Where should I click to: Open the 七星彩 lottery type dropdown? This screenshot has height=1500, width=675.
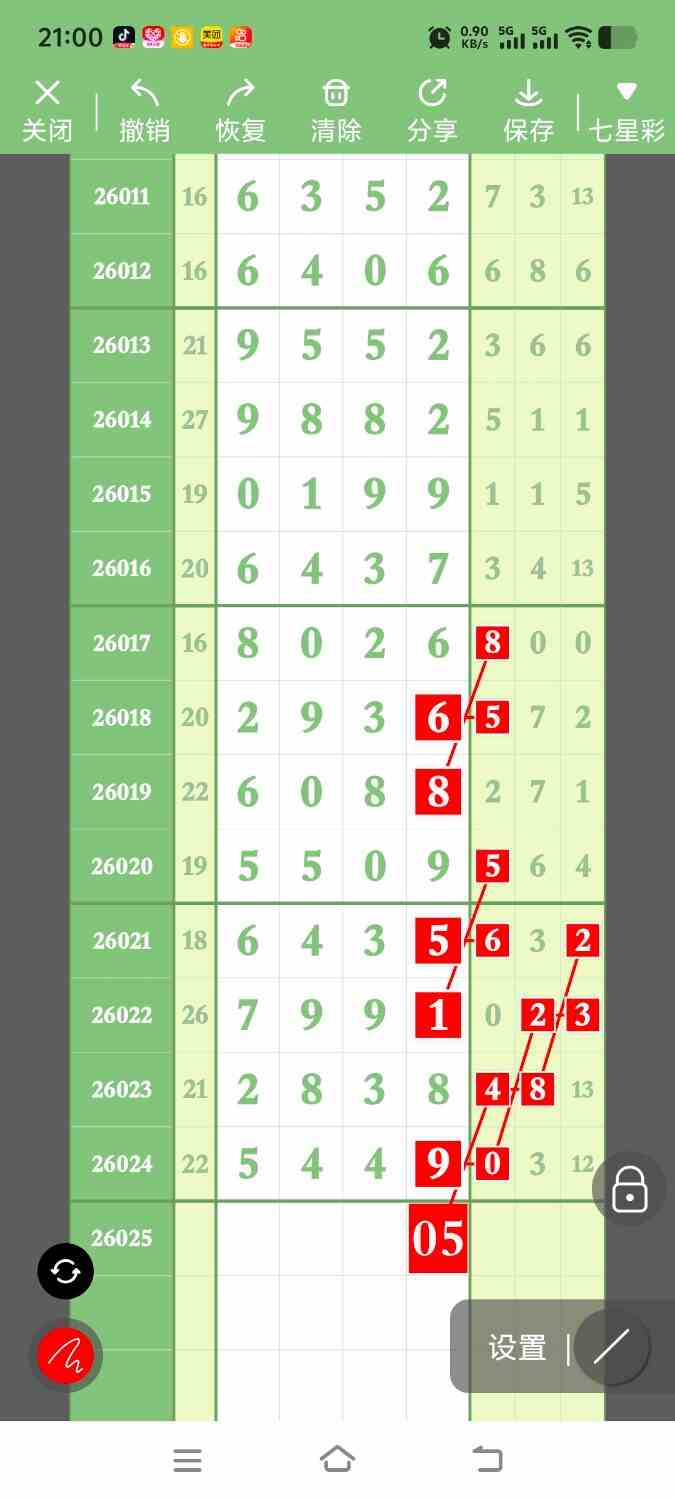[626, 110]
